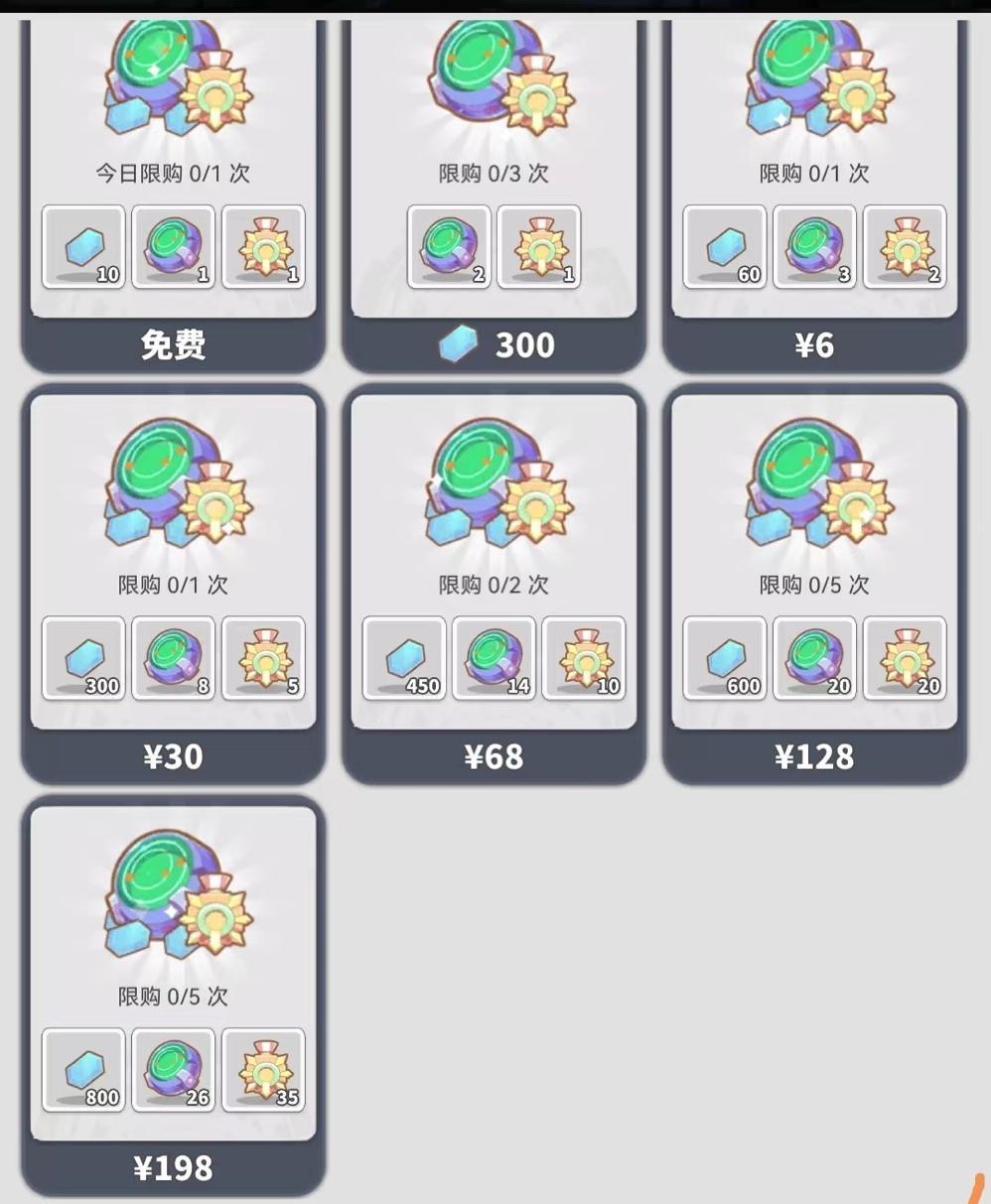Click the 限购 0/3 次 purchase limit label
991x1204 pixels.
(x=495, y=173)
